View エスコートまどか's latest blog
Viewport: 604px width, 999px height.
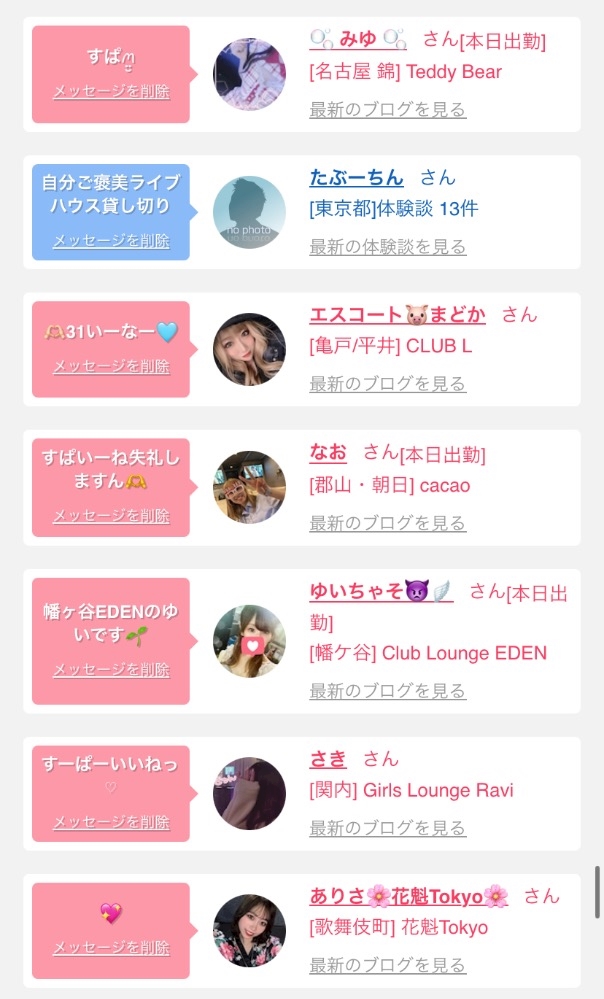[x=388, y=384]
